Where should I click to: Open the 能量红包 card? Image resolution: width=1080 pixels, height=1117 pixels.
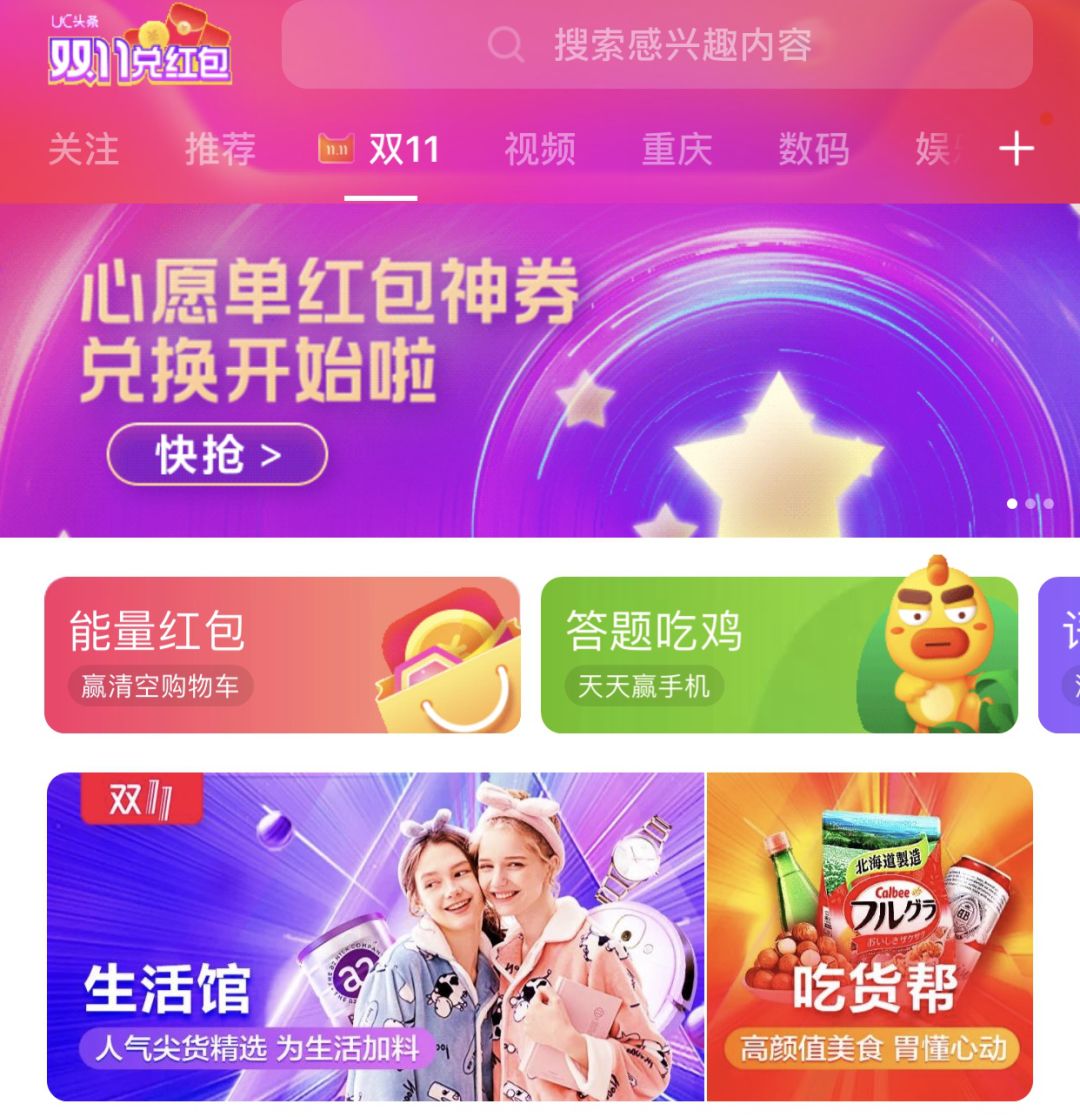coord(282,655)
